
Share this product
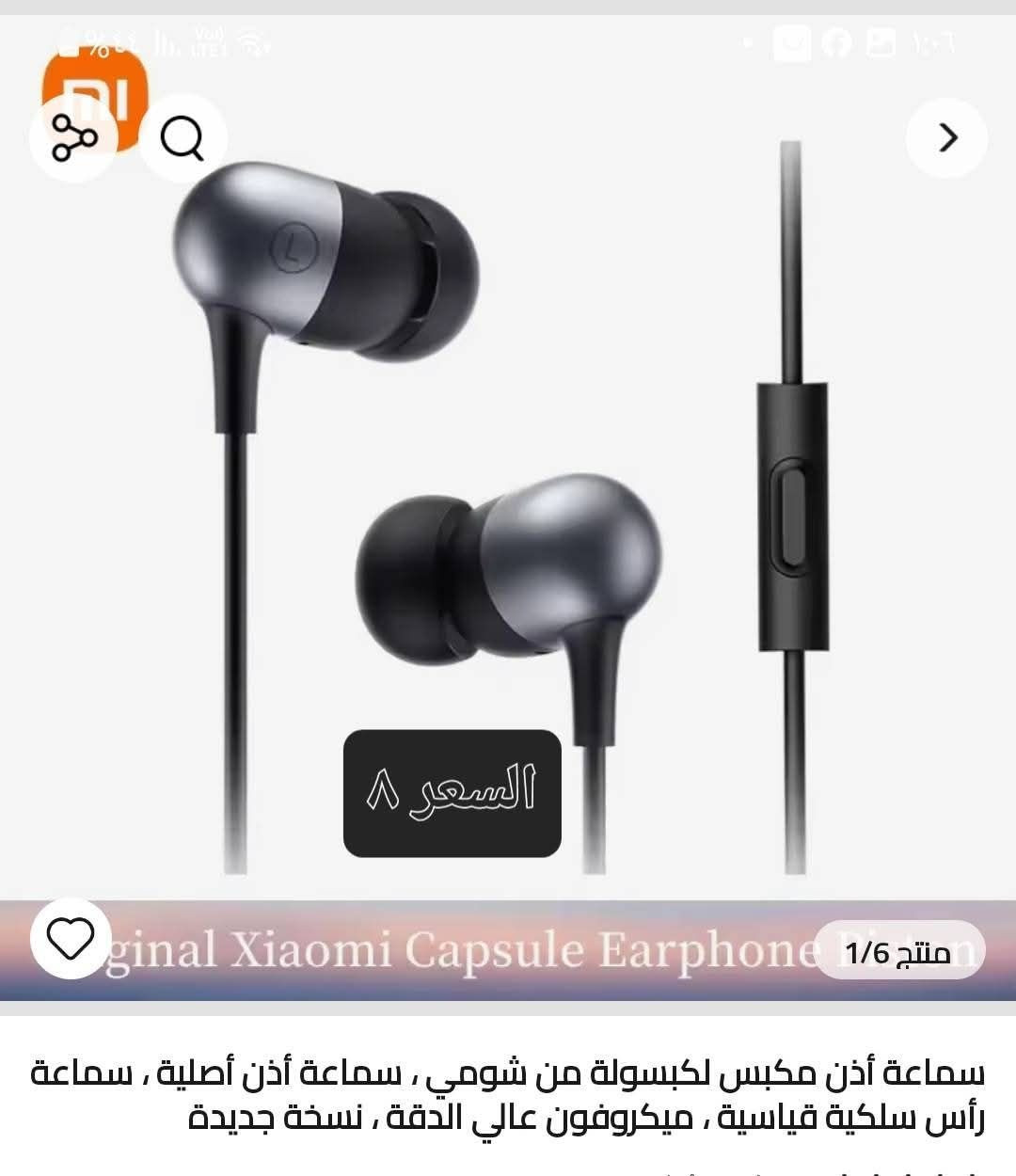(73, 138)
